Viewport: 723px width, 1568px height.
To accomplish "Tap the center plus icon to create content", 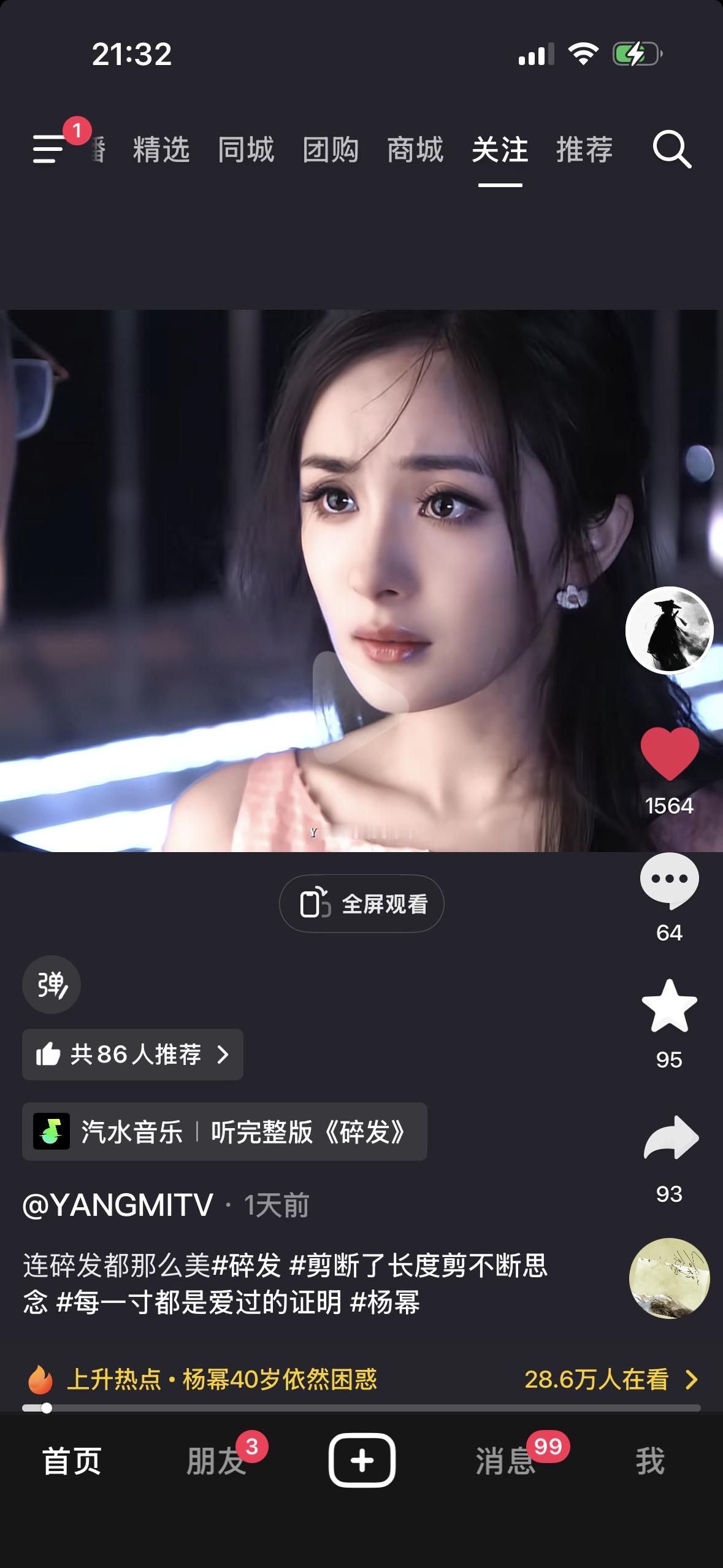I will tap(362, 1462).
